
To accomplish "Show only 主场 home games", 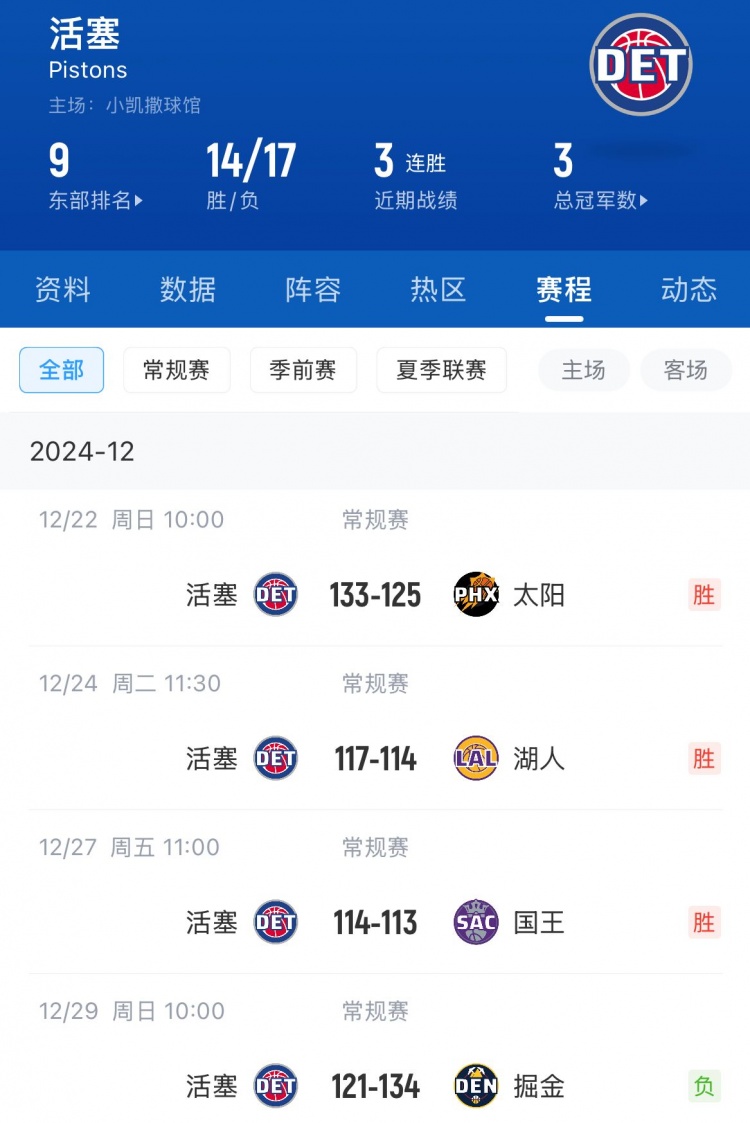I will click(x=583, y=370).
